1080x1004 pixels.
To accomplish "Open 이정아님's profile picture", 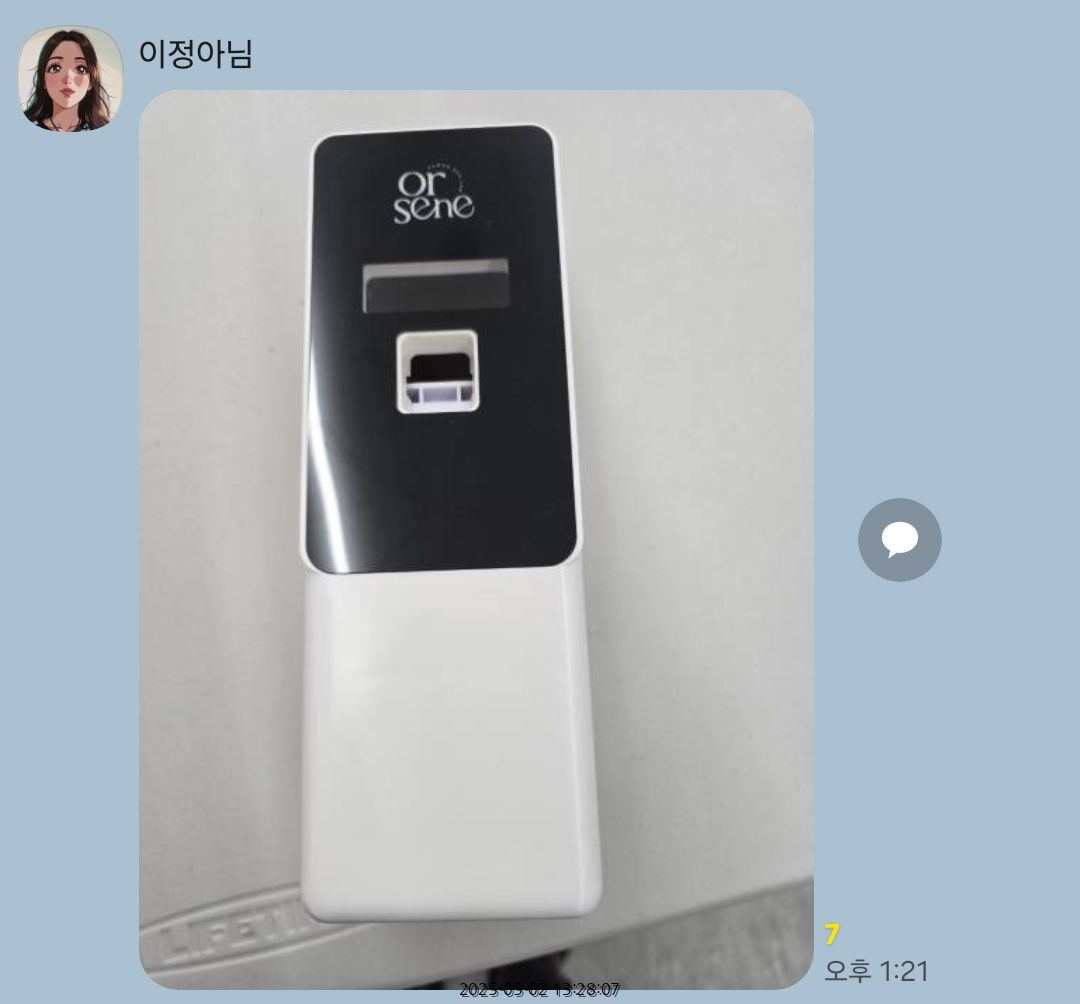I will point(71,78).
